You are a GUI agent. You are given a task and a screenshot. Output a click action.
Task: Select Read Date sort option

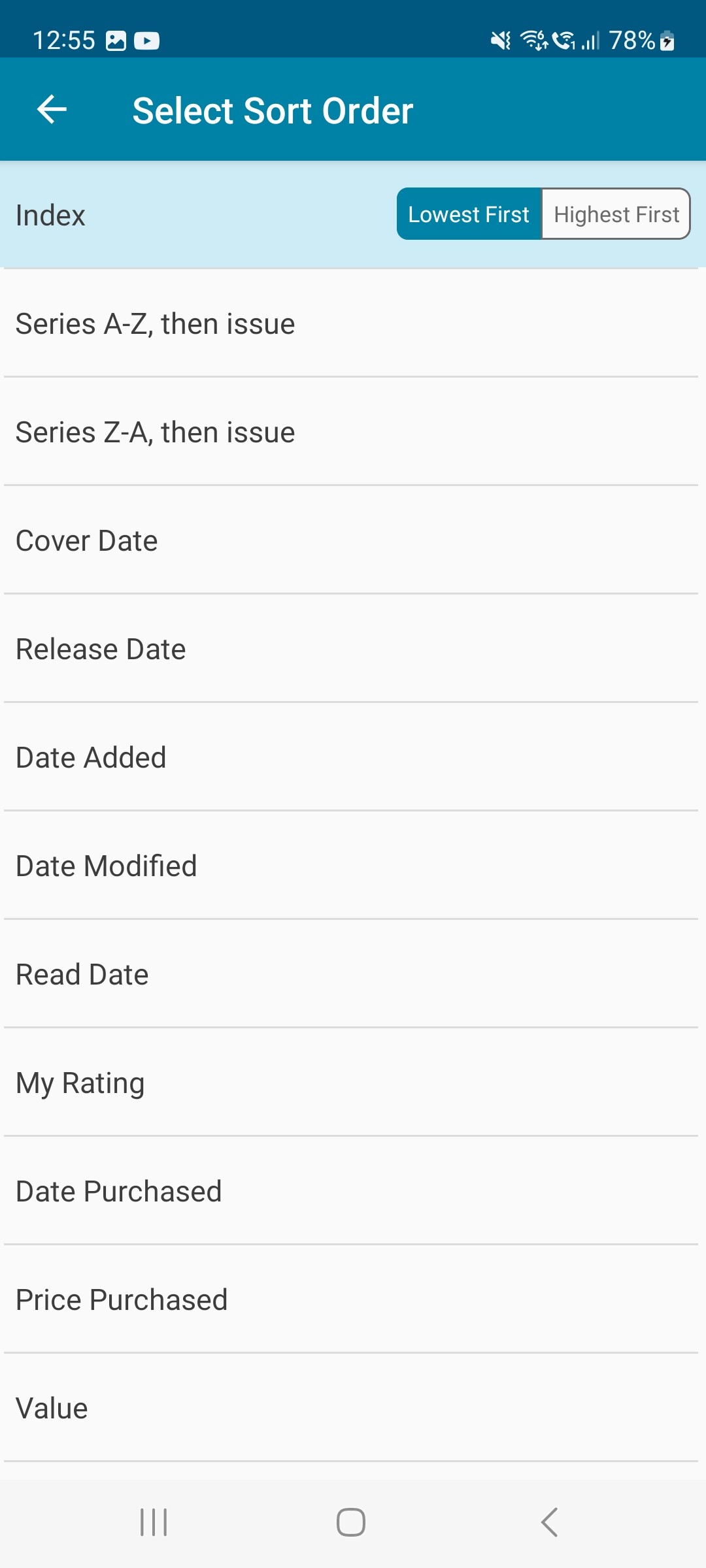pyautogui.click(x=353, y=974)
